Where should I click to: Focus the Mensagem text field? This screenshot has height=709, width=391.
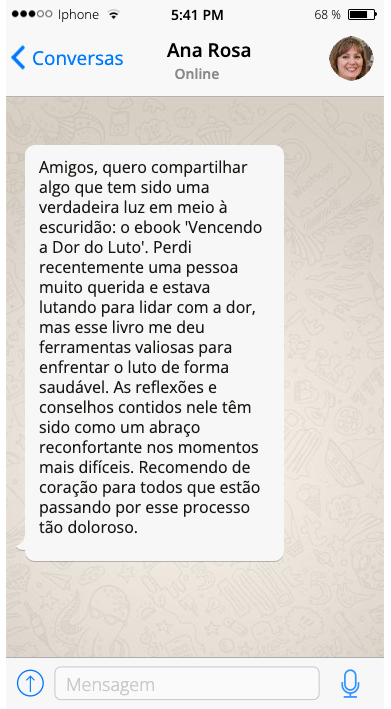tap(187, 683)
